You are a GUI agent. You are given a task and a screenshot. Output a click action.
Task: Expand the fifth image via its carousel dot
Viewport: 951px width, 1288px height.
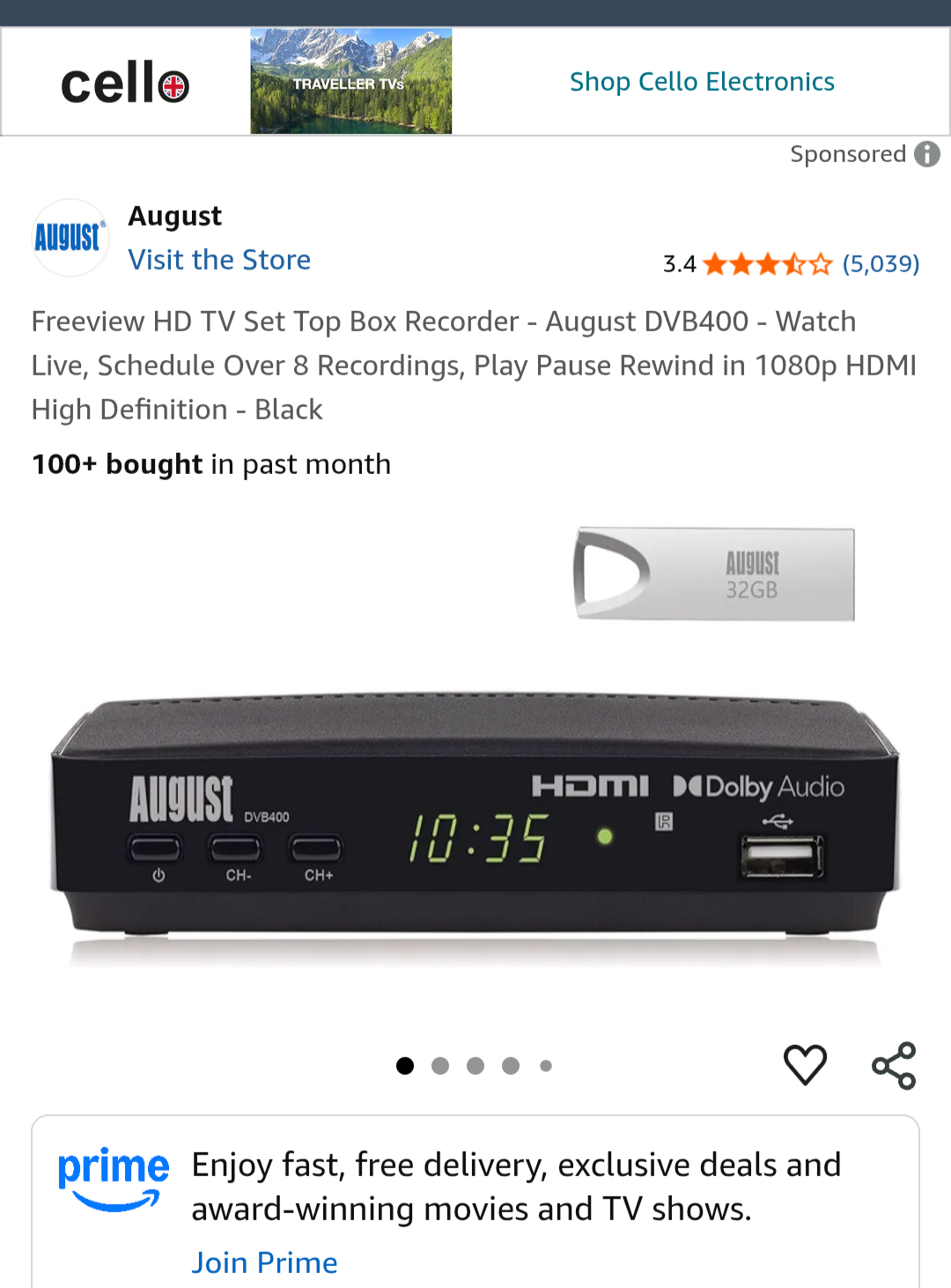(546, 1065)
